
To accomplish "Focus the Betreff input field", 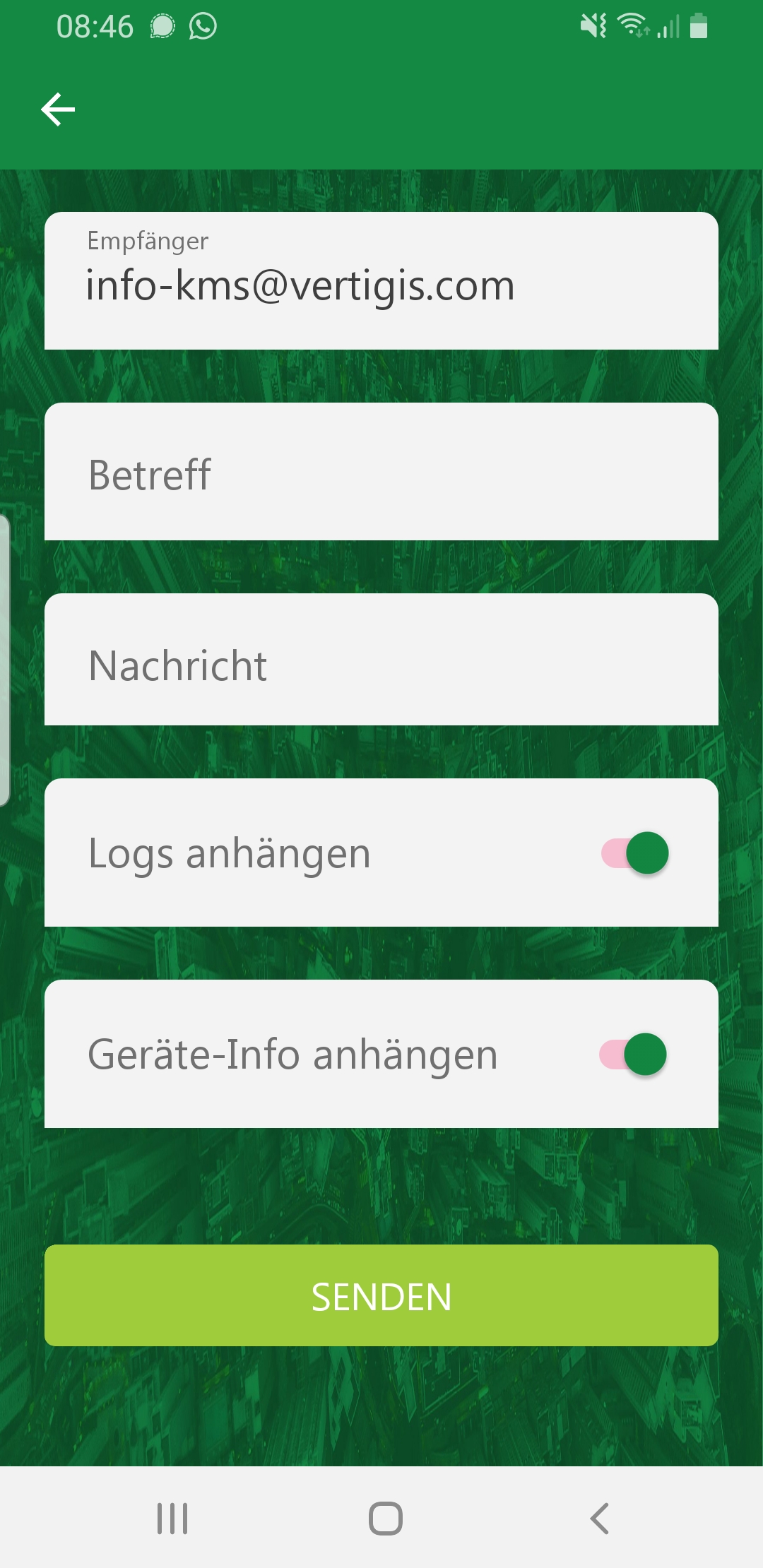I will click(381, 473).
